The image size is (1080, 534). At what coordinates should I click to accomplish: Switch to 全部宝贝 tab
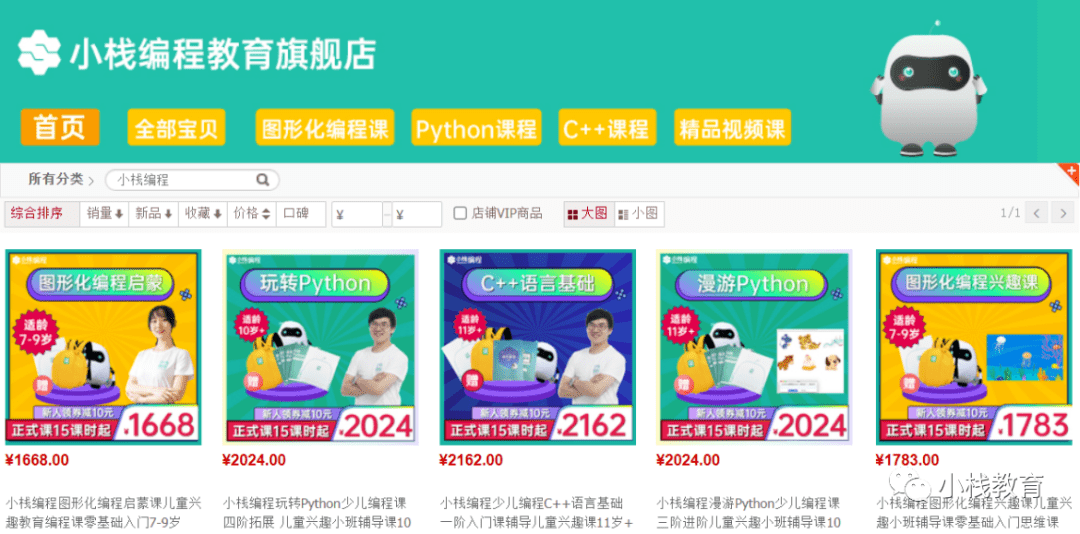pos(176,128)
